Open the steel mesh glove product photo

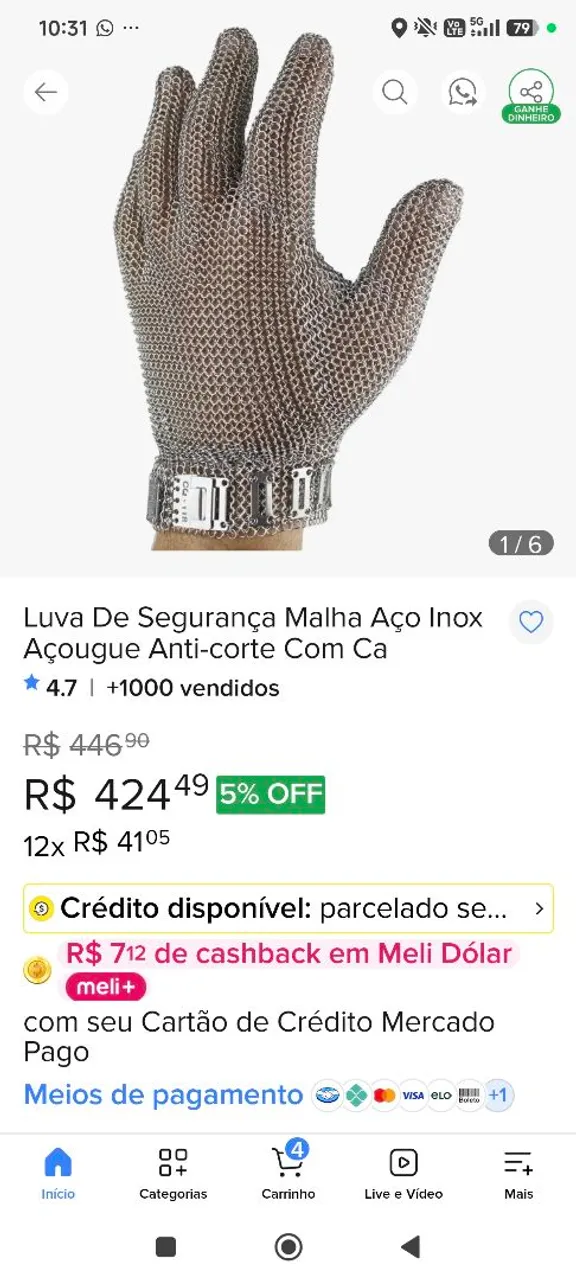(288, 288)
